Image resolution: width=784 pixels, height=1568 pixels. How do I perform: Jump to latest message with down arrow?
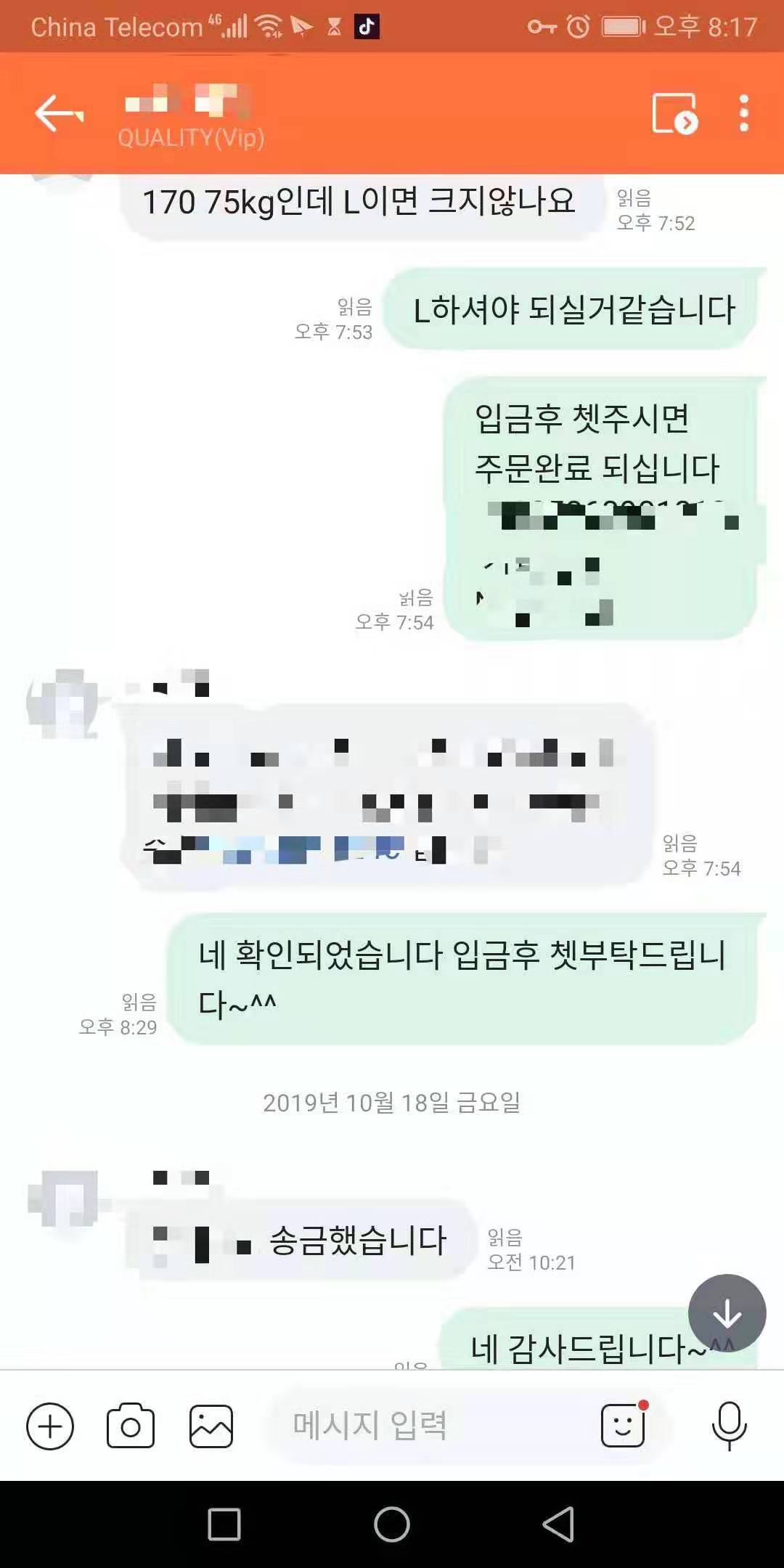click(x=727, y=1313)
